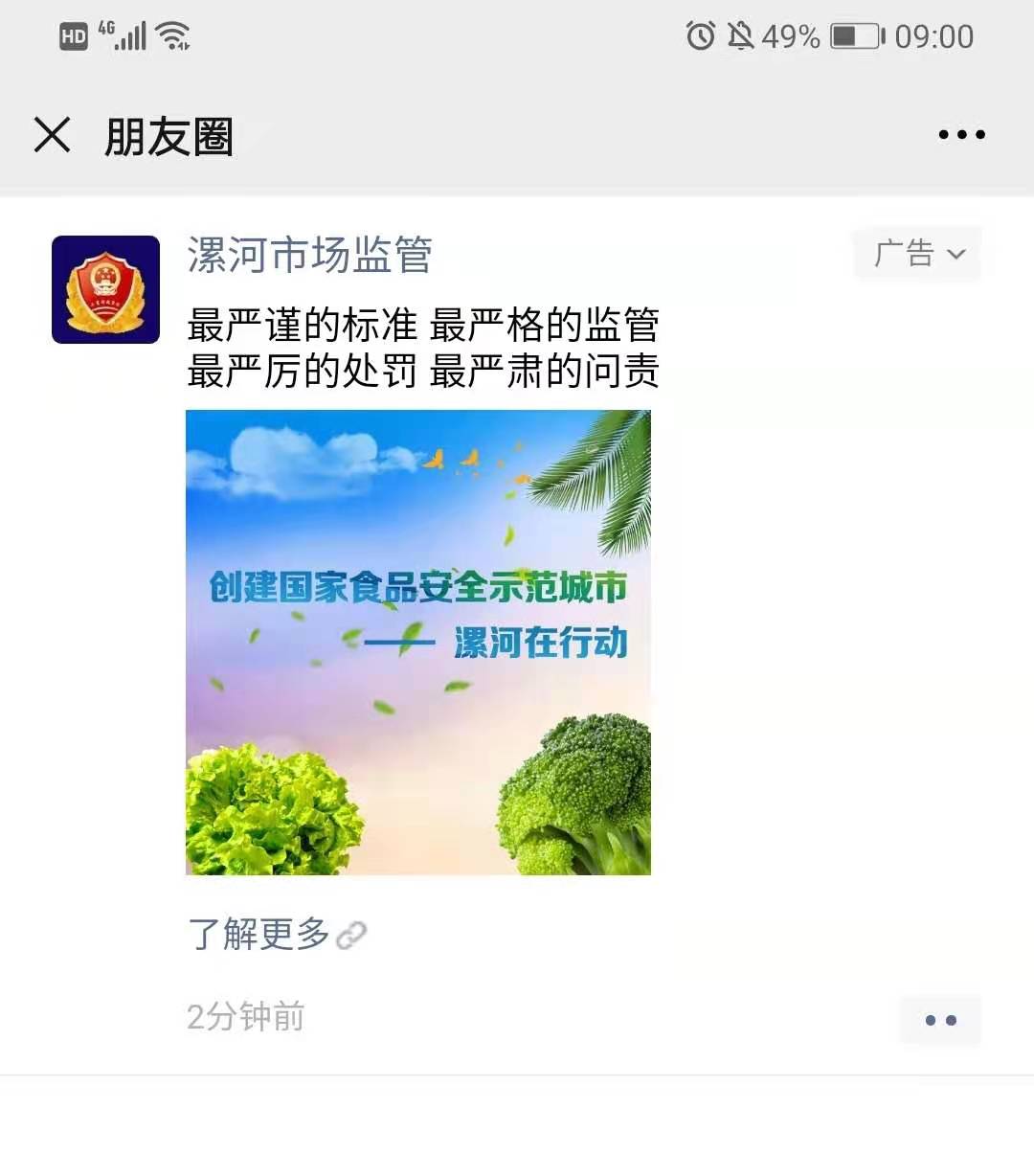The width and height of the screenshot is (1034, 1176).
Task: Open the food safety ad image
Action: click(x=418, y=642)
